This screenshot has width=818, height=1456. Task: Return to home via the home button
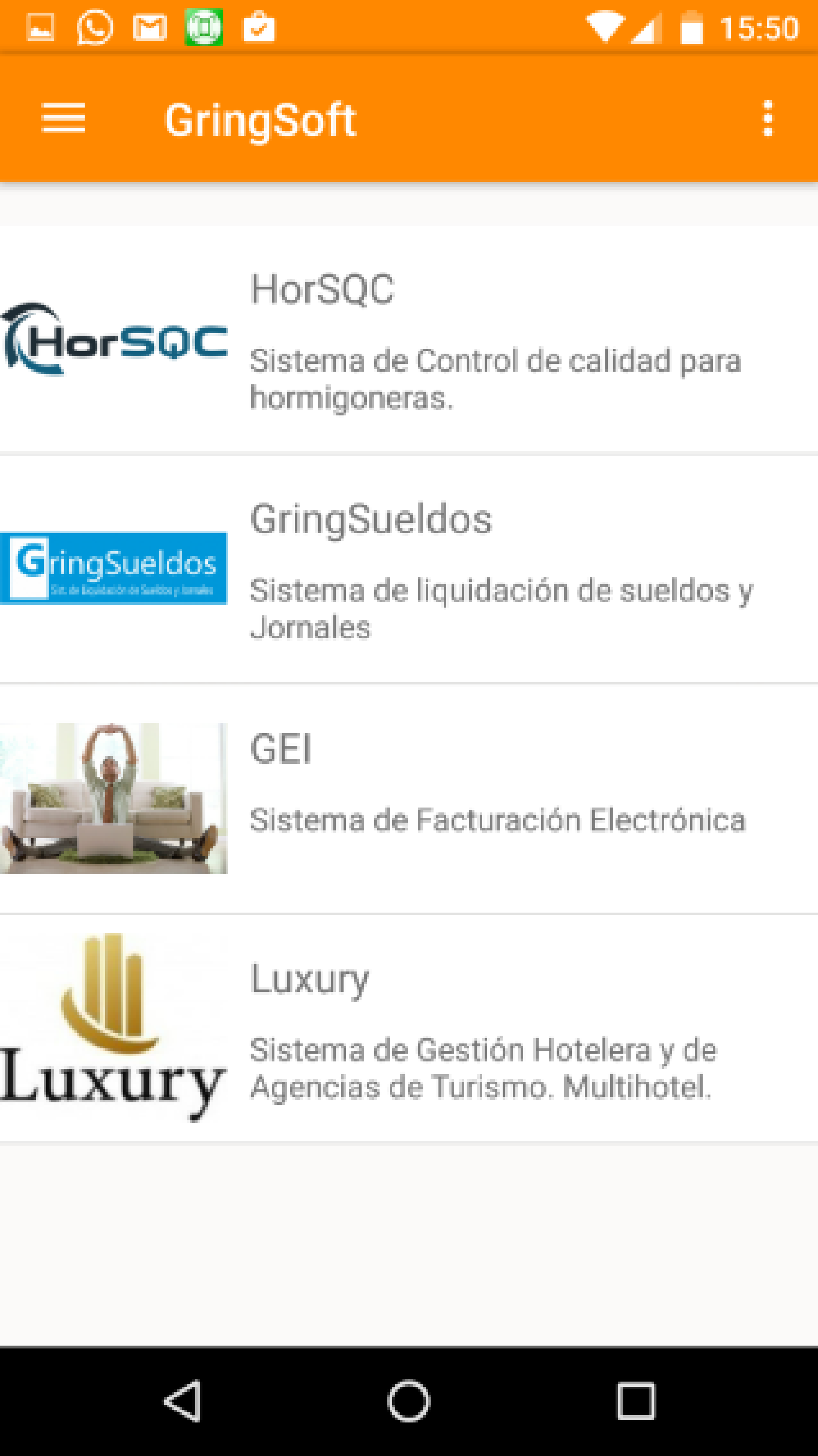409,1401
